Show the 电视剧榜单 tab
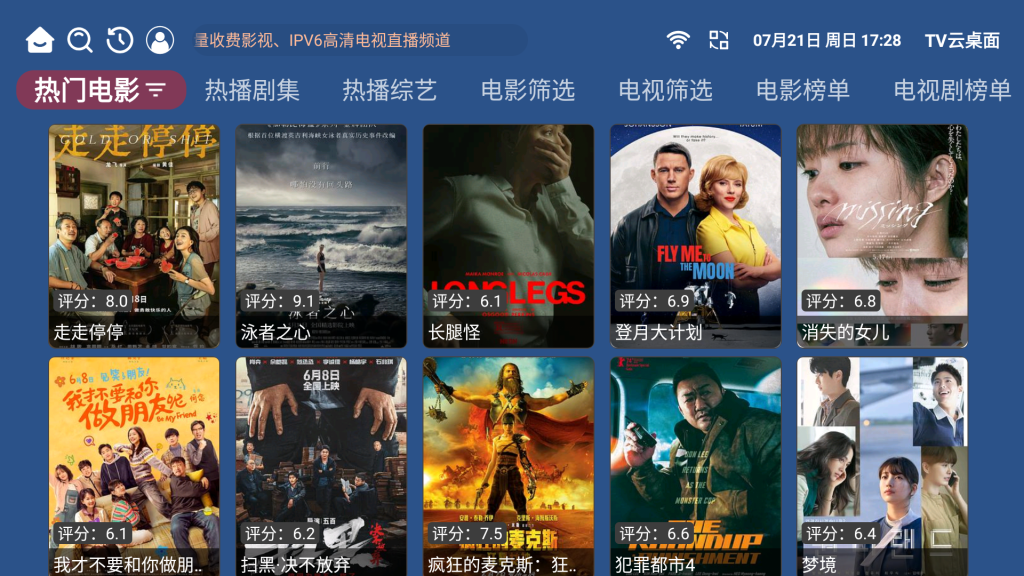This screenshot has width=1024, height=576. [952, 90]
